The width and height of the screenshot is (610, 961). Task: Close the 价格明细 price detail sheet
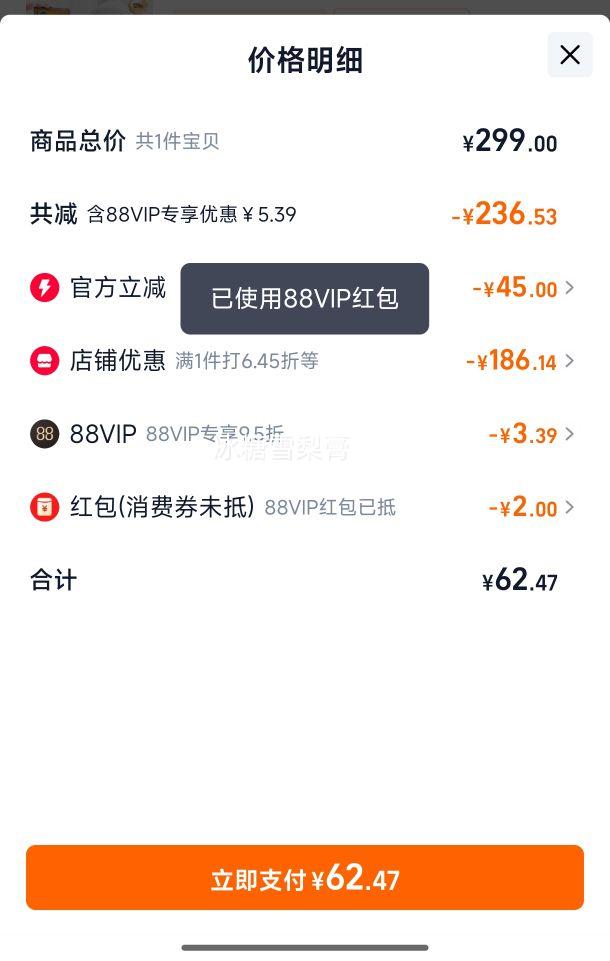570,55
